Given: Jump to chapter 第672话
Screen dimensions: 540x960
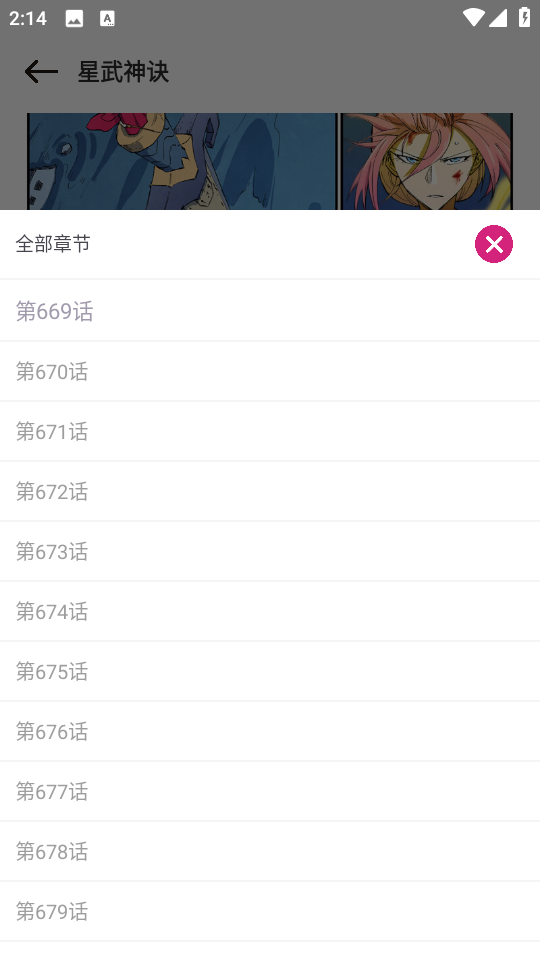Looking at the screenshot, I should point(270,492).
